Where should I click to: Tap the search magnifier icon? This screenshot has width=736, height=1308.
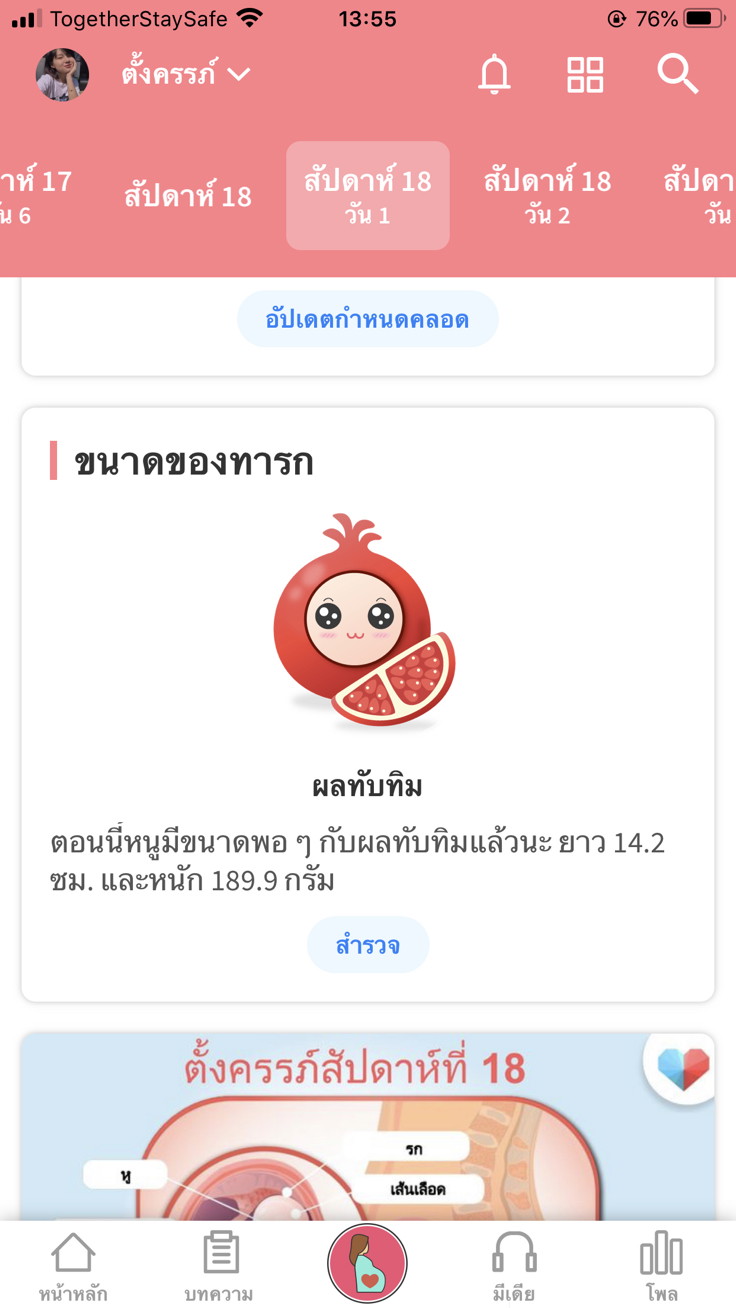point(677,75)
